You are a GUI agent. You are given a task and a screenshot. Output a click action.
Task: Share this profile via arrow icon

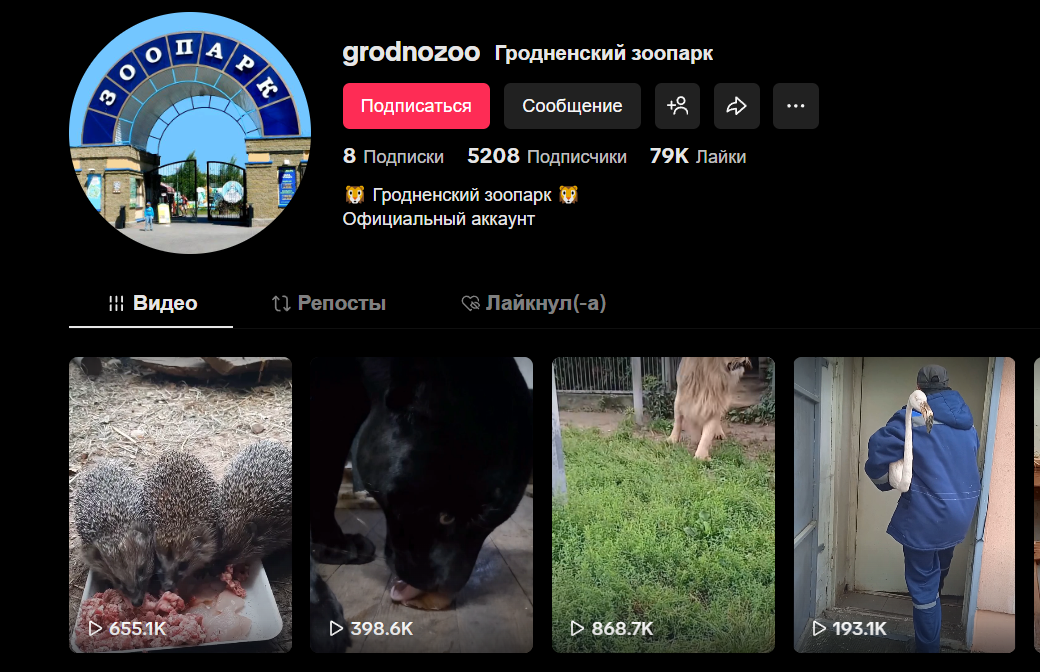click(737, 106)
